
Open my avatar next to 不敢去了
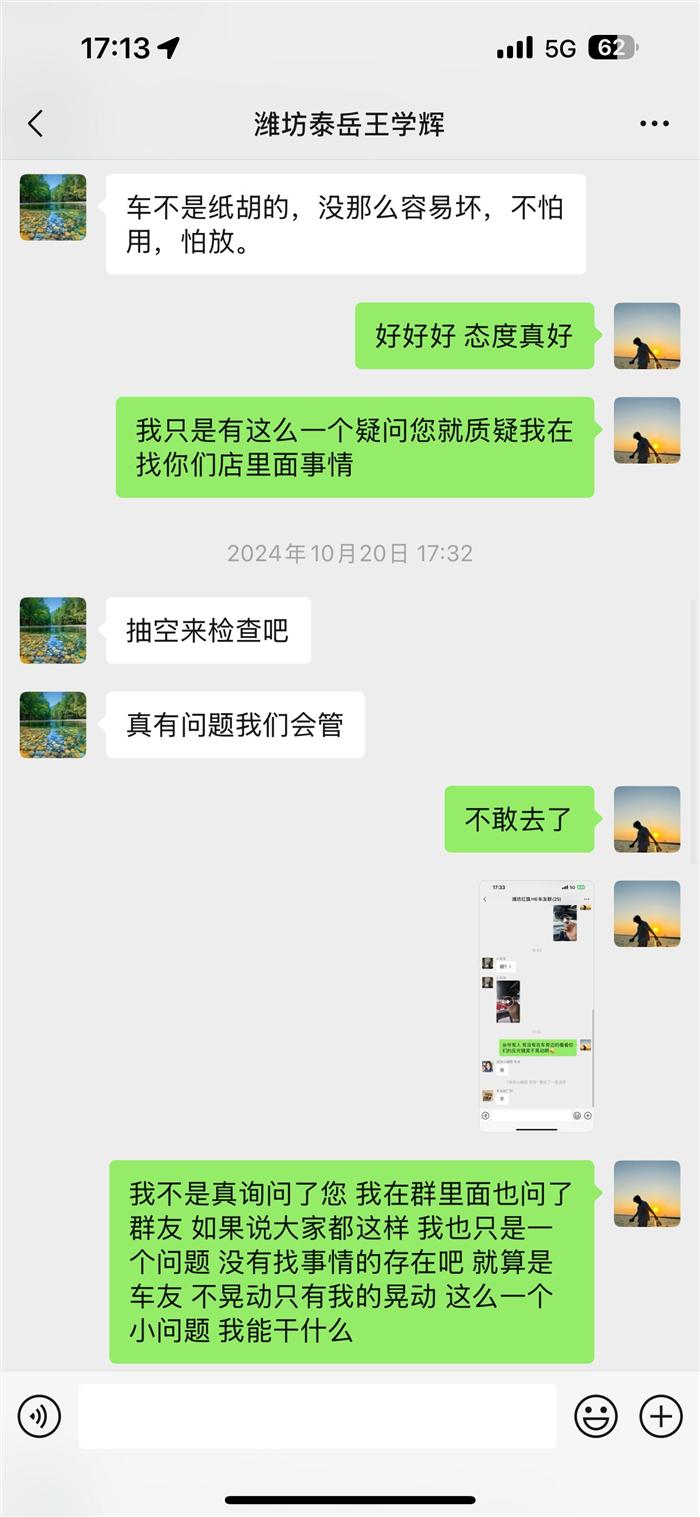pos(646,819)
